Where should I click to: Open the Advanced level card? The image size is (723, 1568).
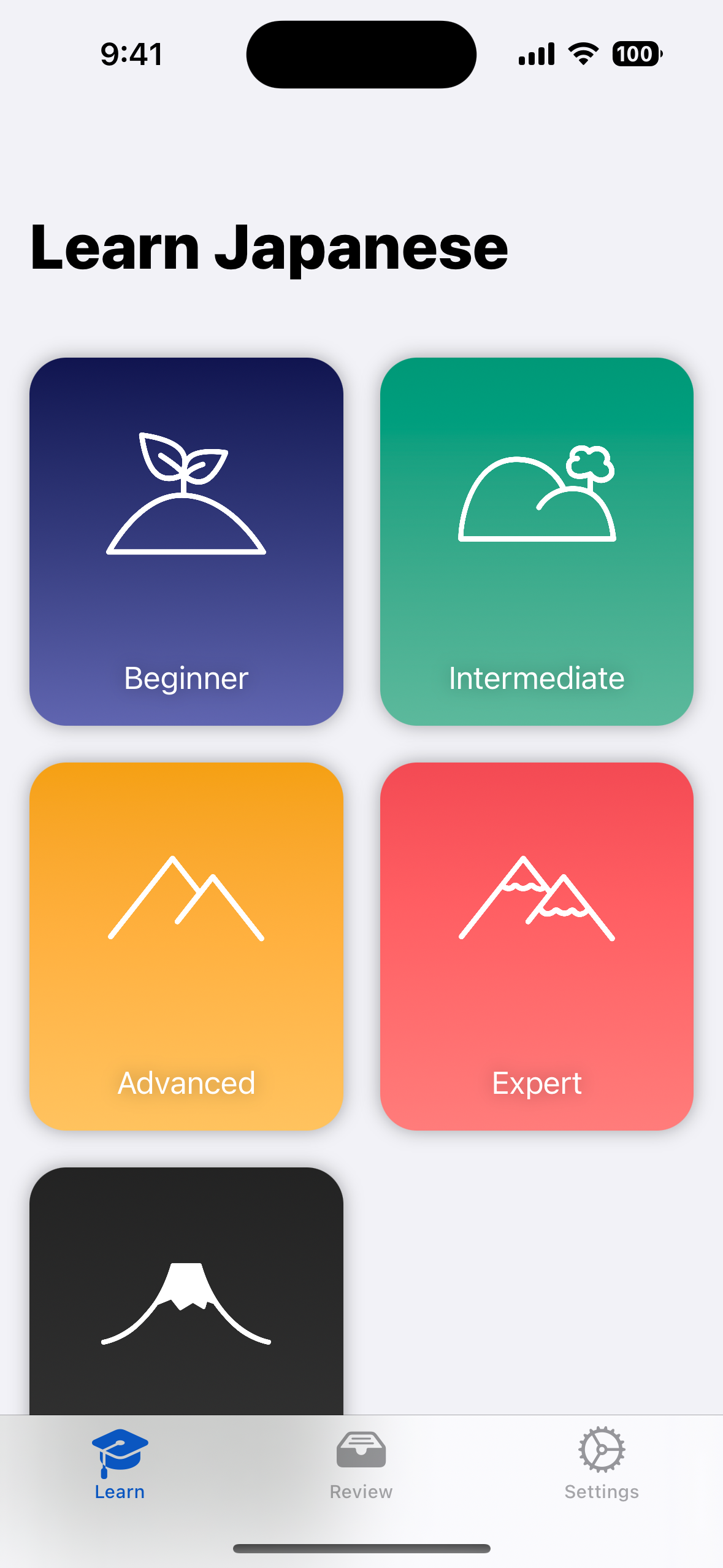186,946
